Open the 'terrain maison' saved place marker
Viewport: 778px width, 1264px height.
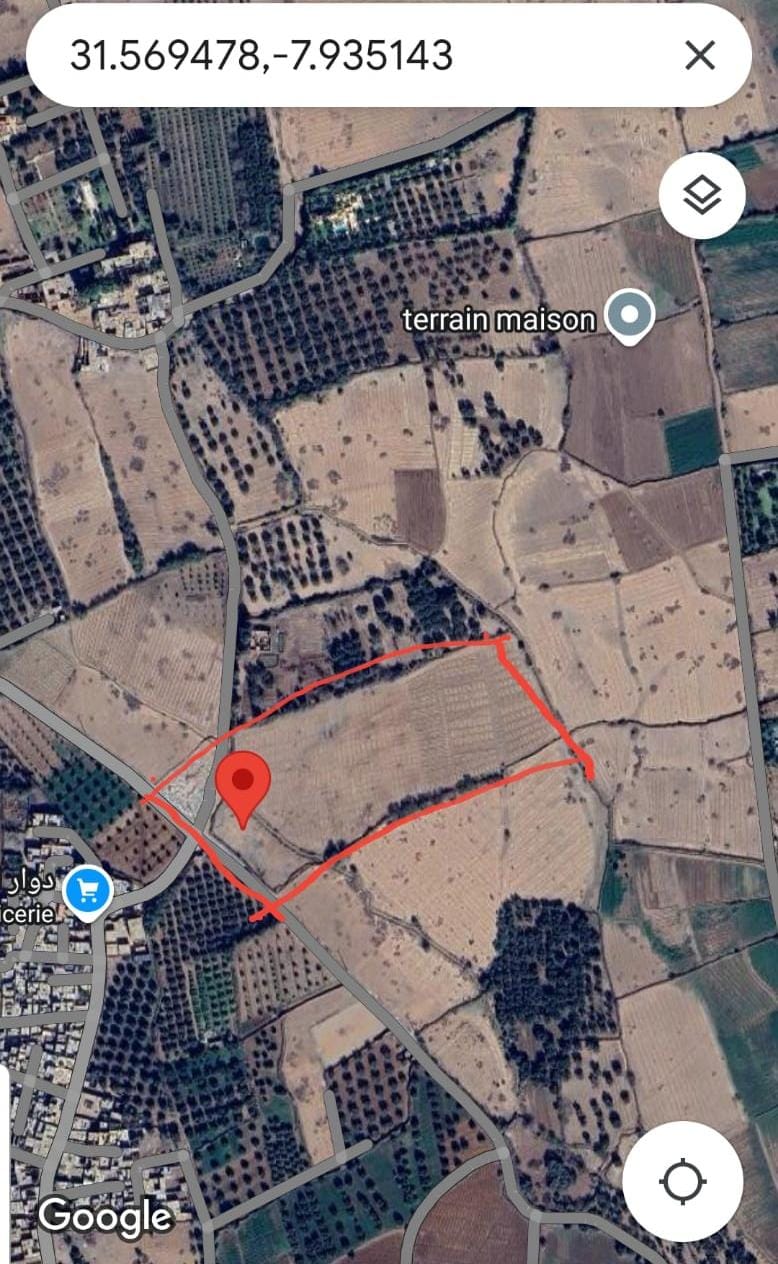630,317
